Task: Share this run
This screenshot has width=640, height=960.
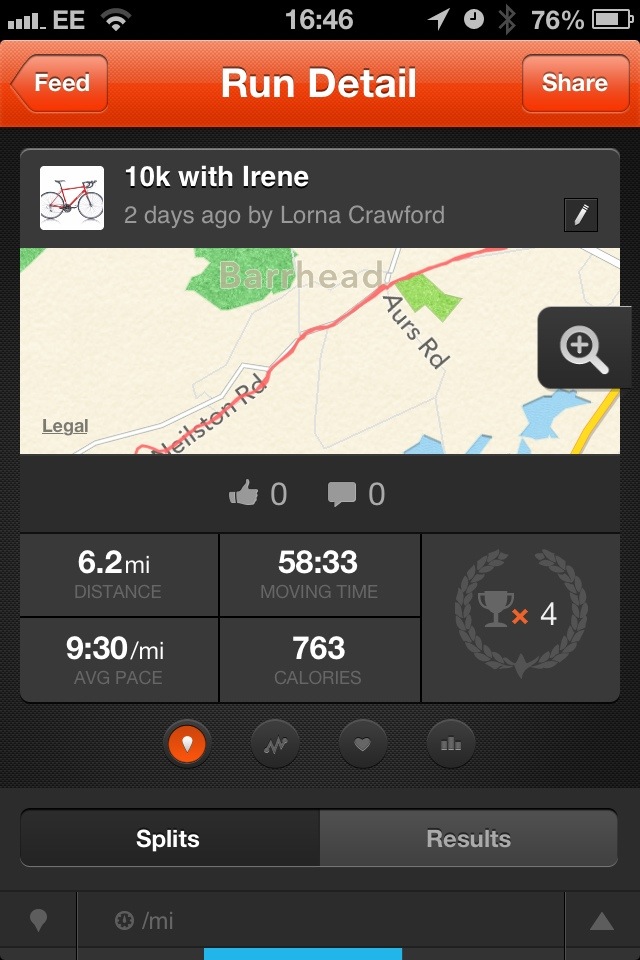Action: tap(574, 84)
